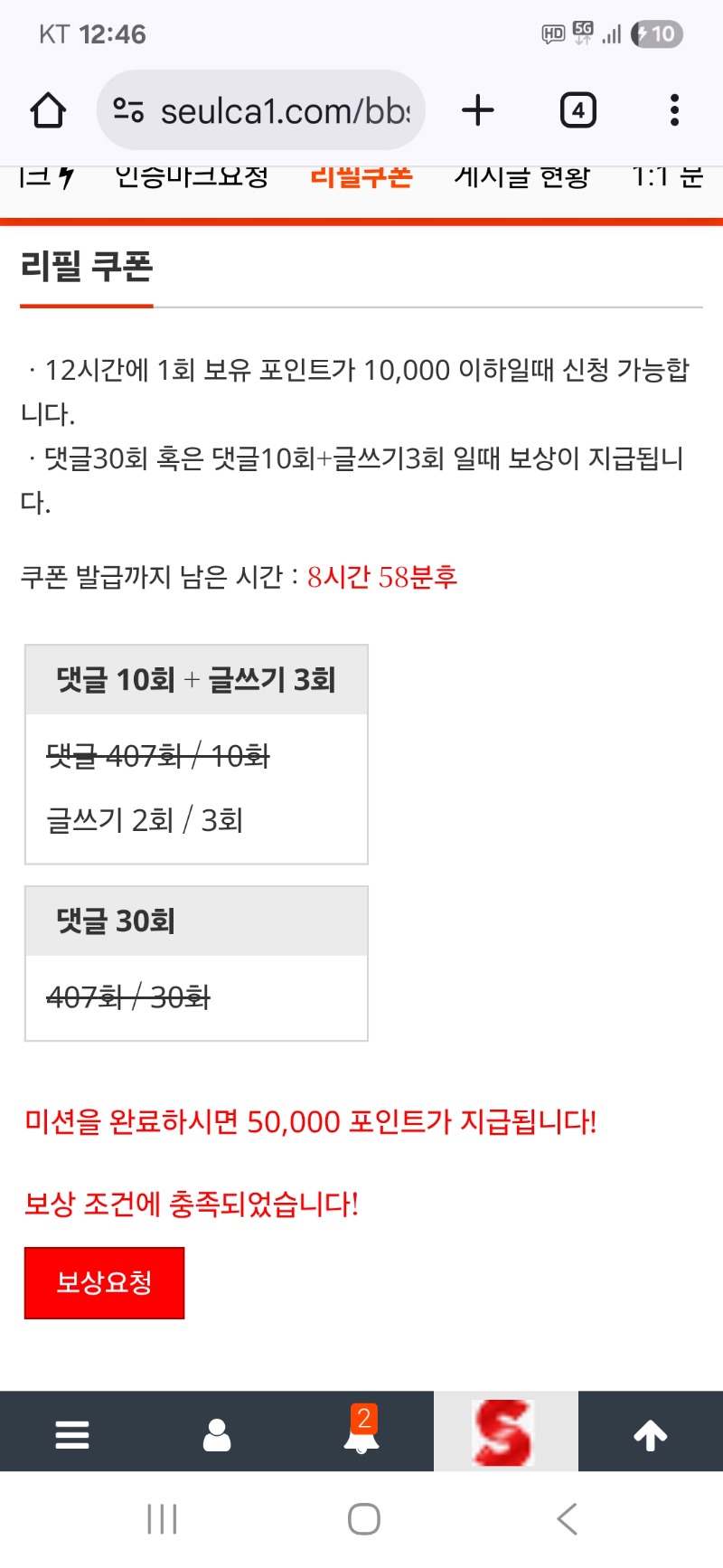Select the 인증마크요청 tab
Viewport: 723px width, 1568px height.
pos(192,178)
